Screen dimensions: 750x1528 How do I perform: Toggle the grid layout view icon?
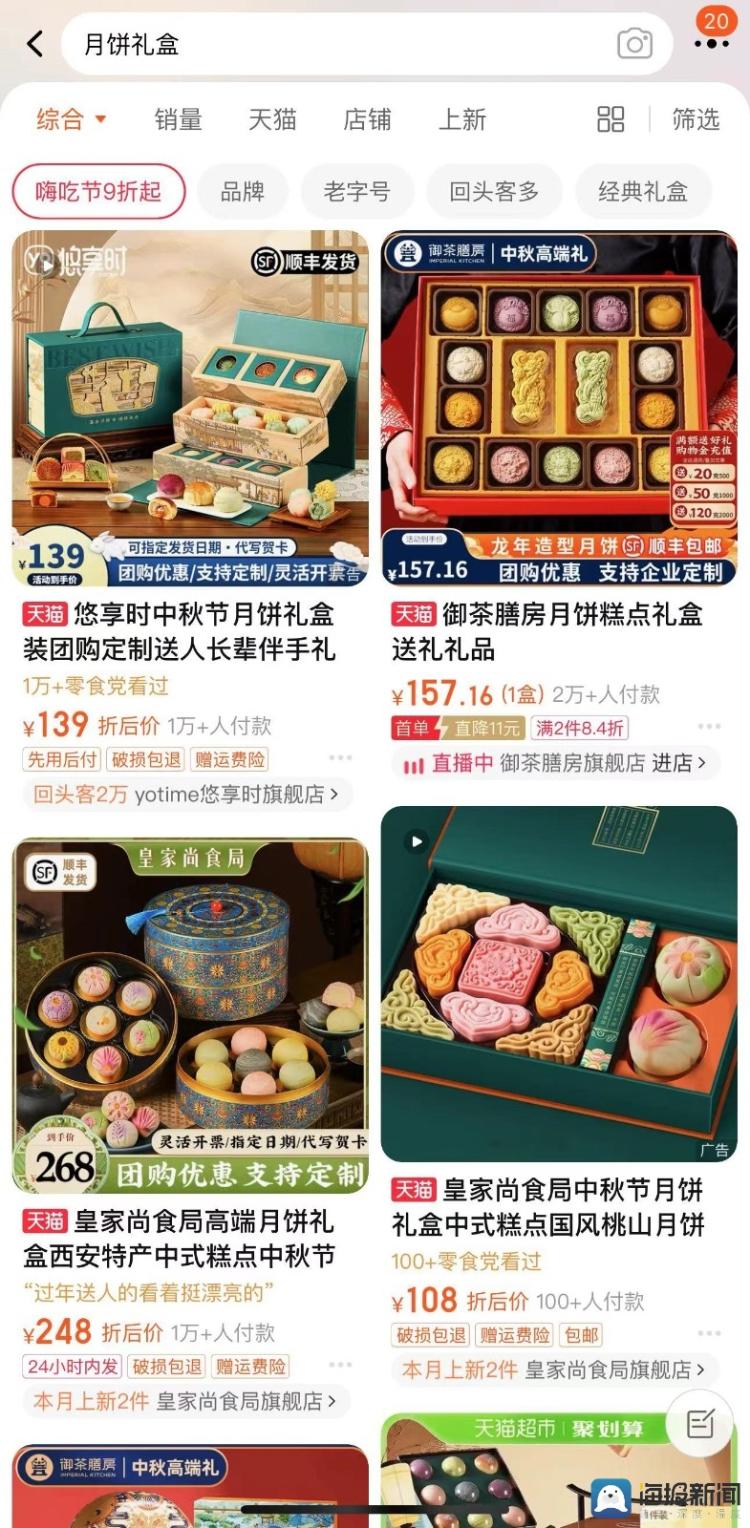pyautogui.click(x=610, y=120)
